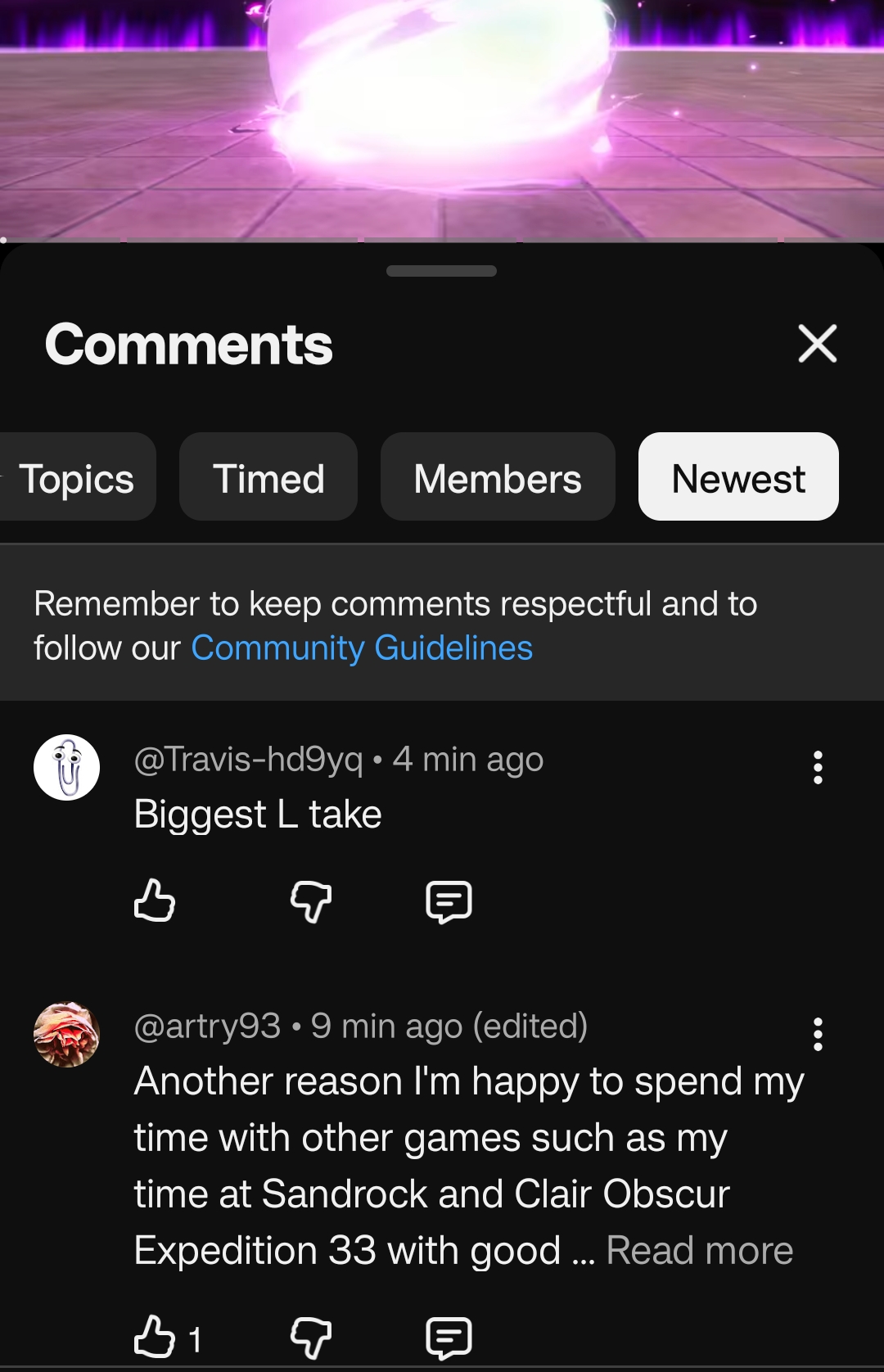884x1372 pixels.
Task: Like @artry93's comment
Action: pos(155,1338)
